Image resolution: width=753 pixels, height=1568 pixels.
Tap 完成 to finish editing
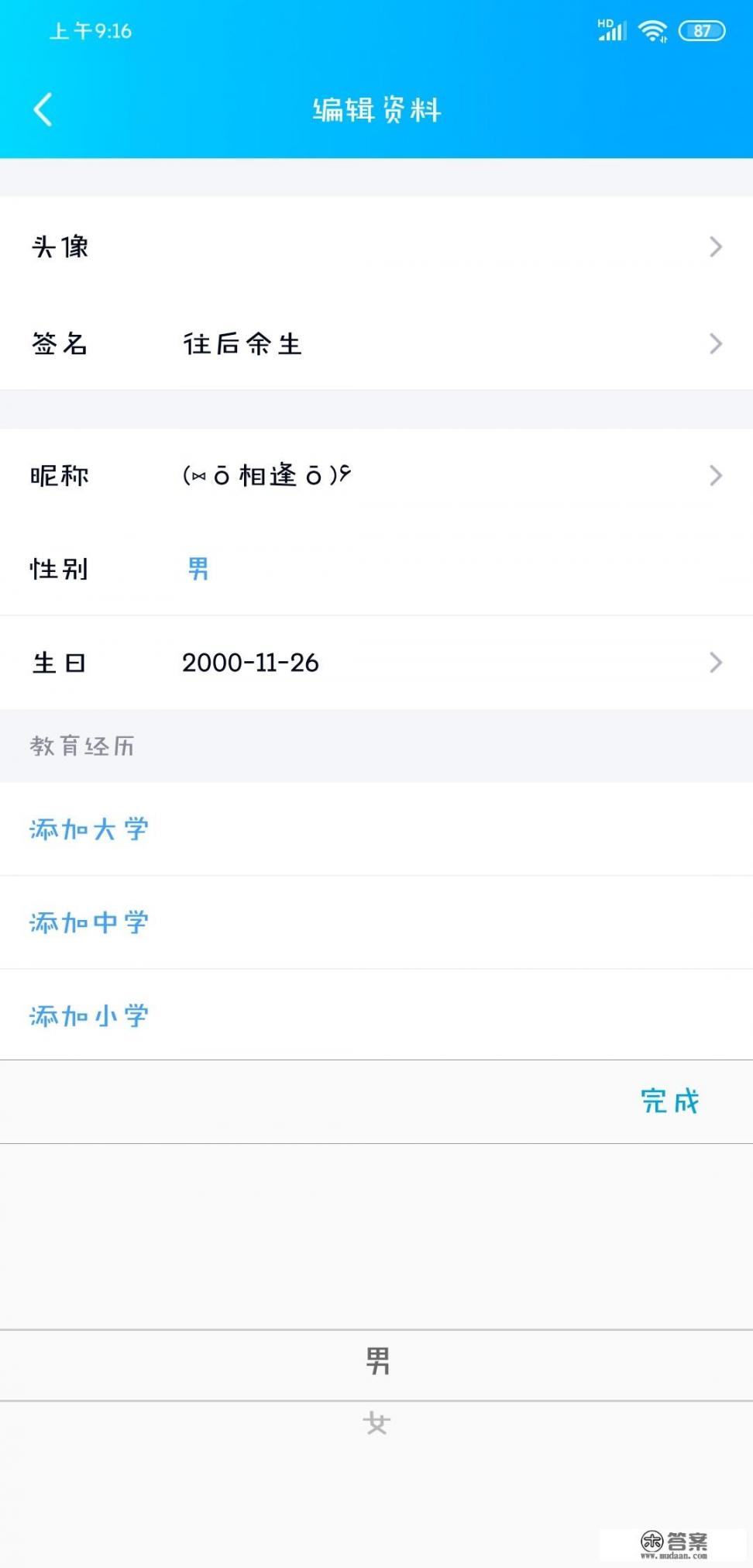[x=670, y=1101]
